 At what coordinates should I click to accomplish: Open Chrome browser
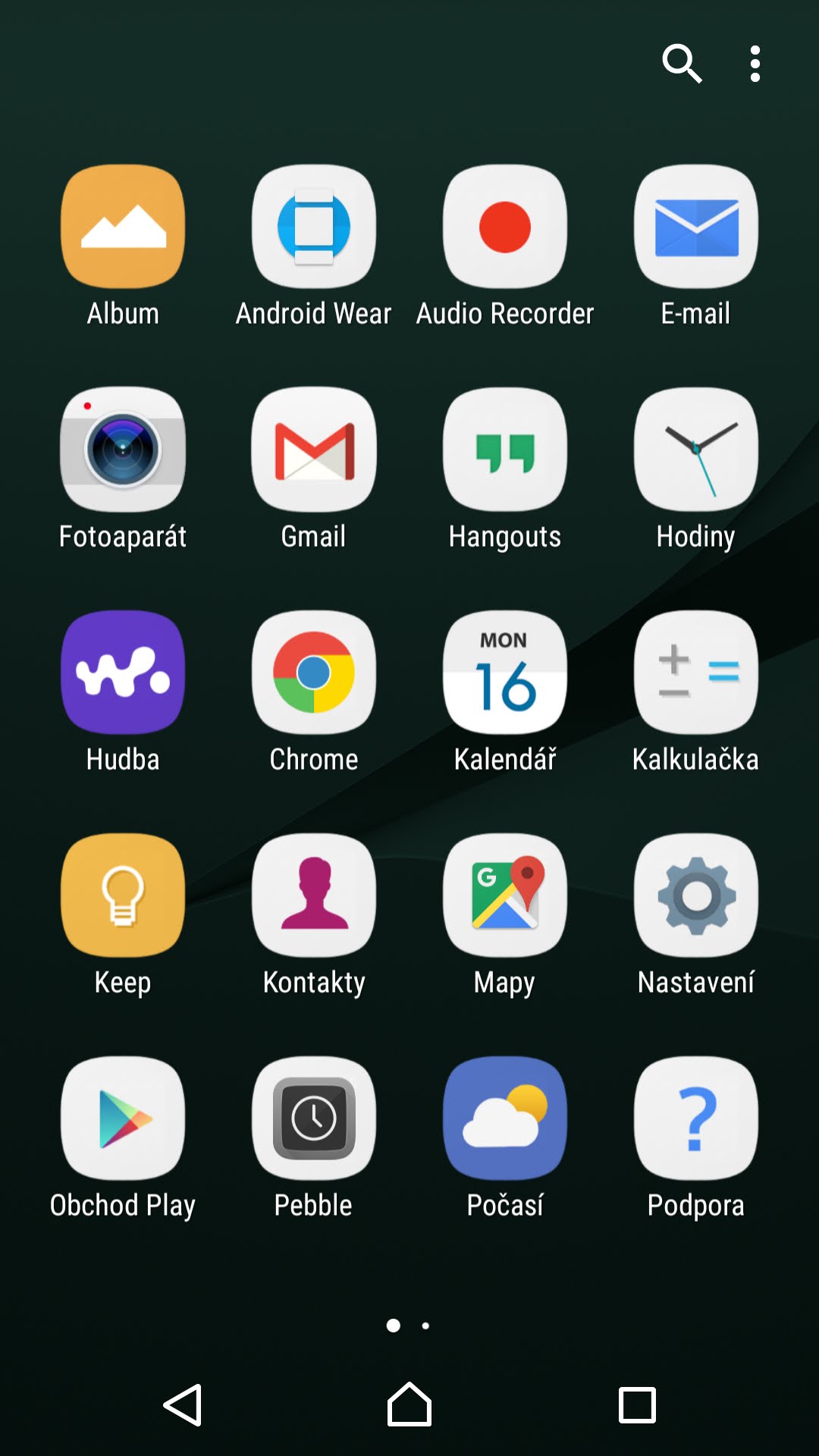click(314, 672)
